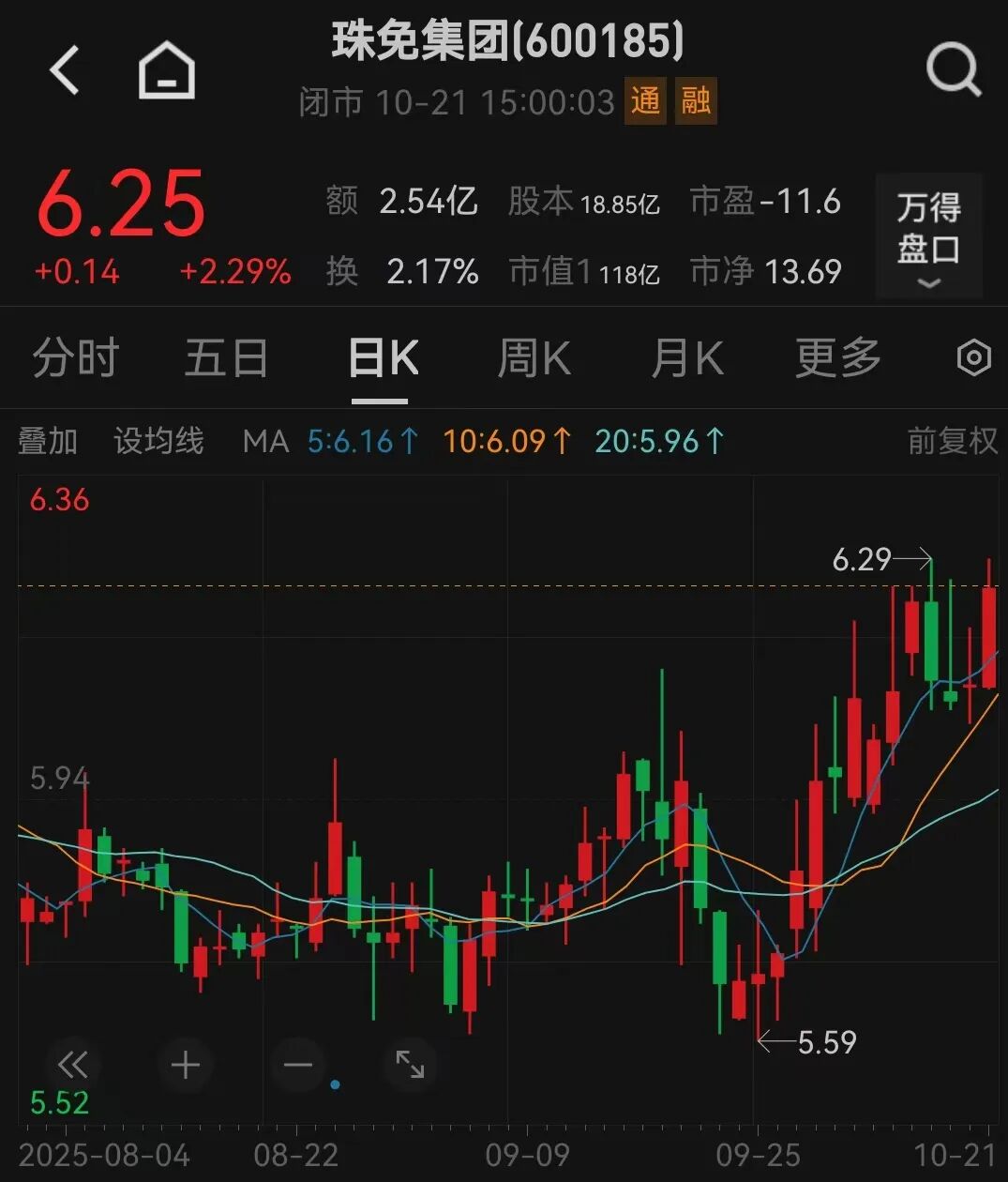The width and height of the screenshot is (1008, 1182).
Task: Switch to the 周K chart tab
Action: click(x=534, y=358)
